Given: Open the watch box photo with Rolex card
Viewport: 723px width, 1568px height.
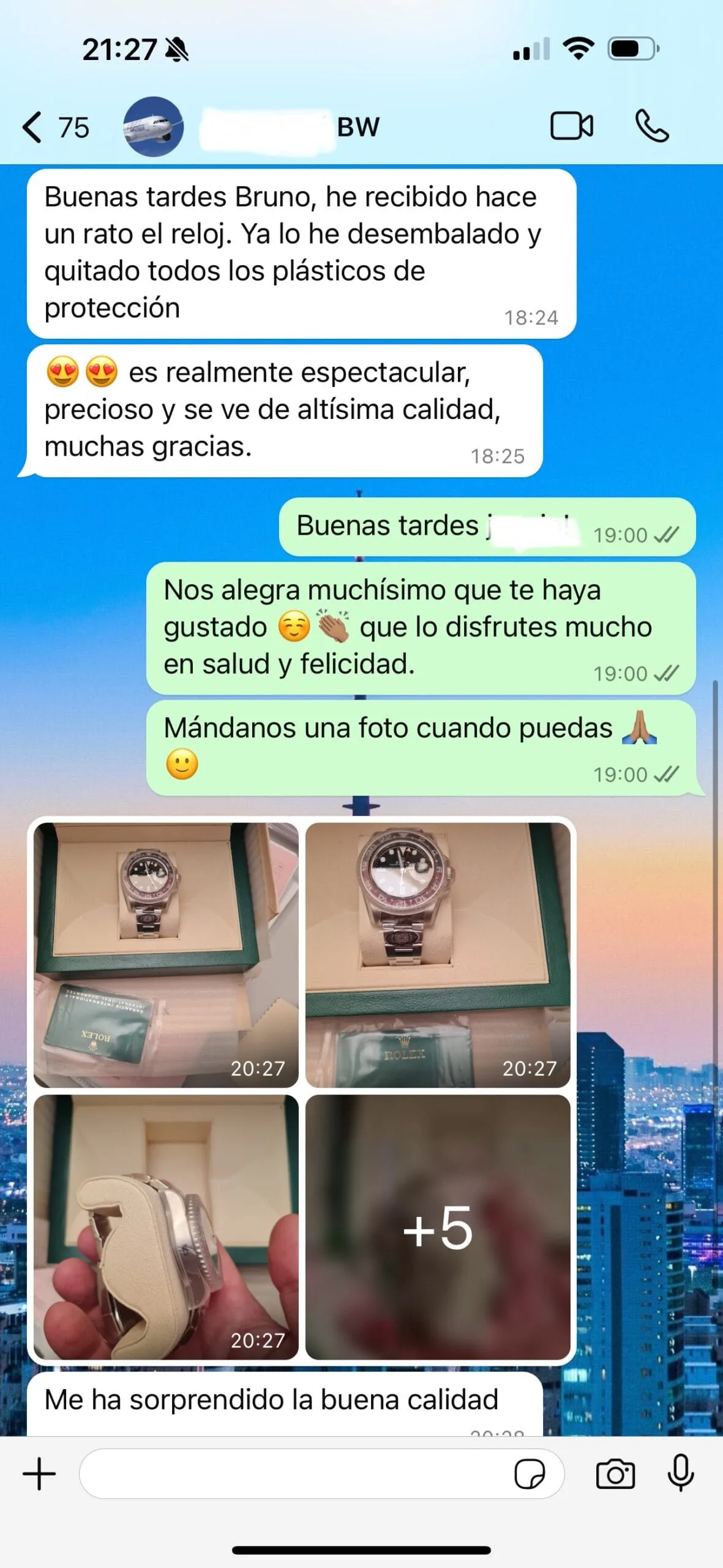Looking at the screenshot, I should click(x=166, y=954).
